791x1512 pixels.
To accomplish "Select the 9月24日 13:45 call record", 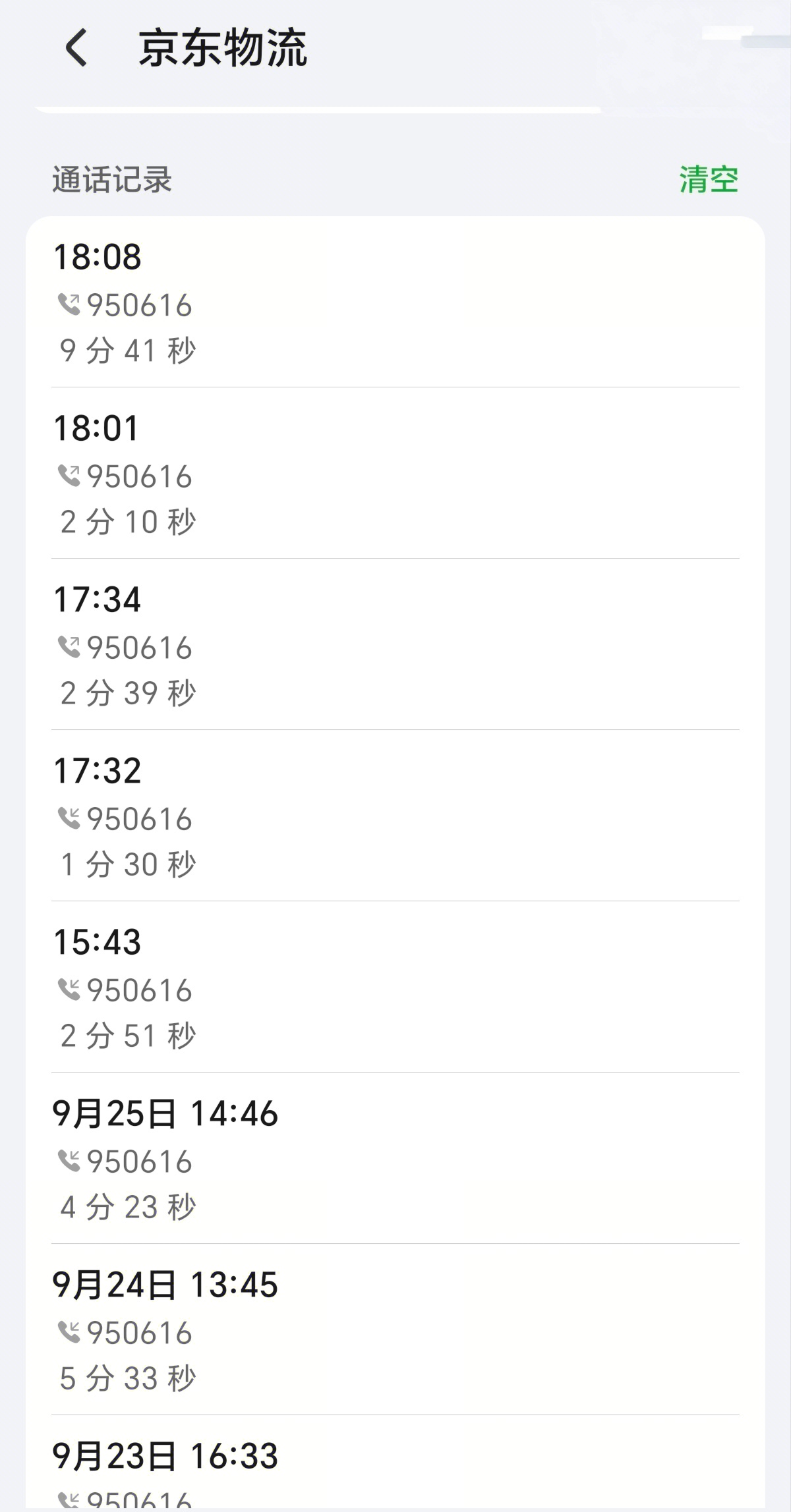I will click(x=395, y=1331).
